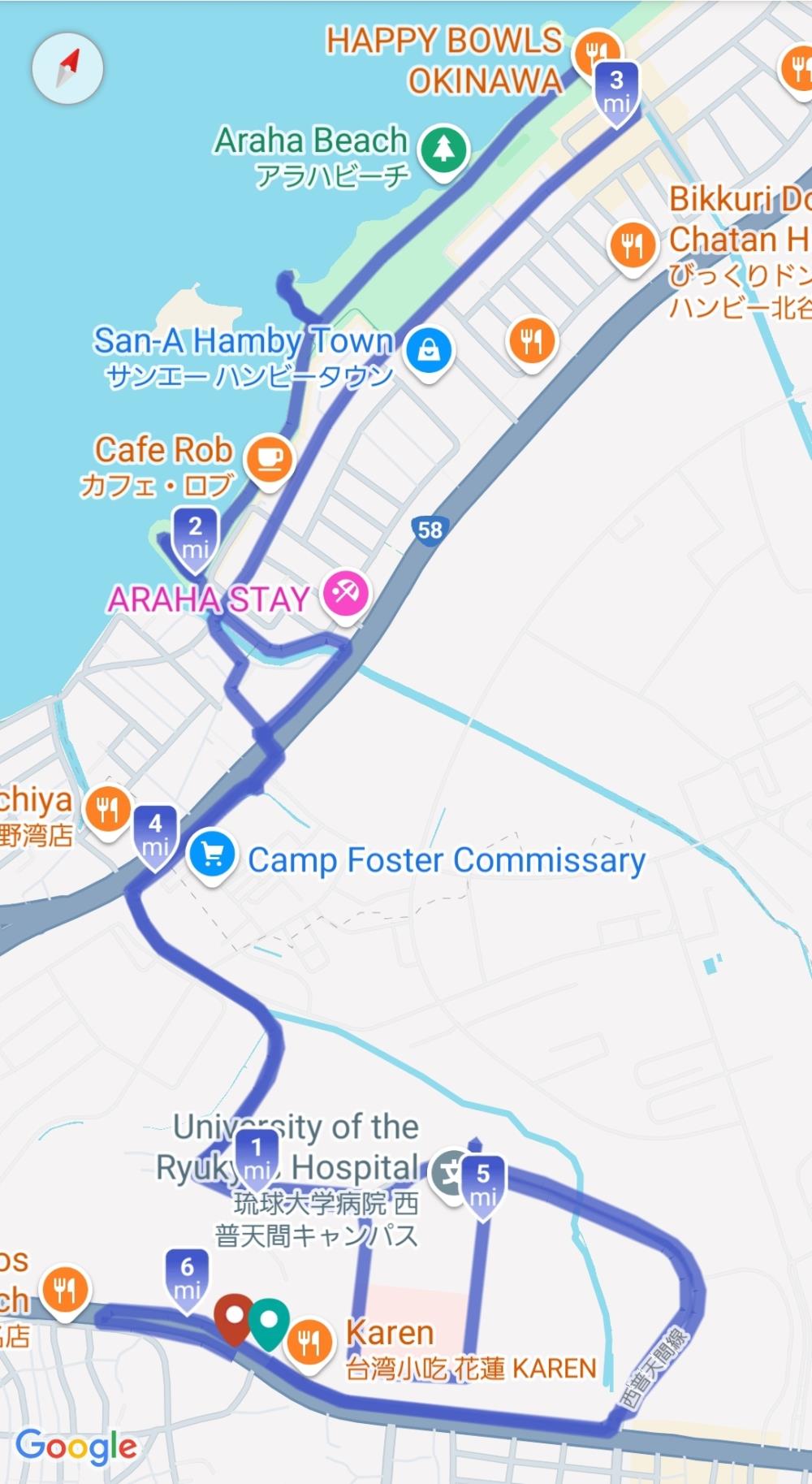Tap the compass to reorient the map
The height and width of the screenshot is (1484, 812).
coord(67,68)
